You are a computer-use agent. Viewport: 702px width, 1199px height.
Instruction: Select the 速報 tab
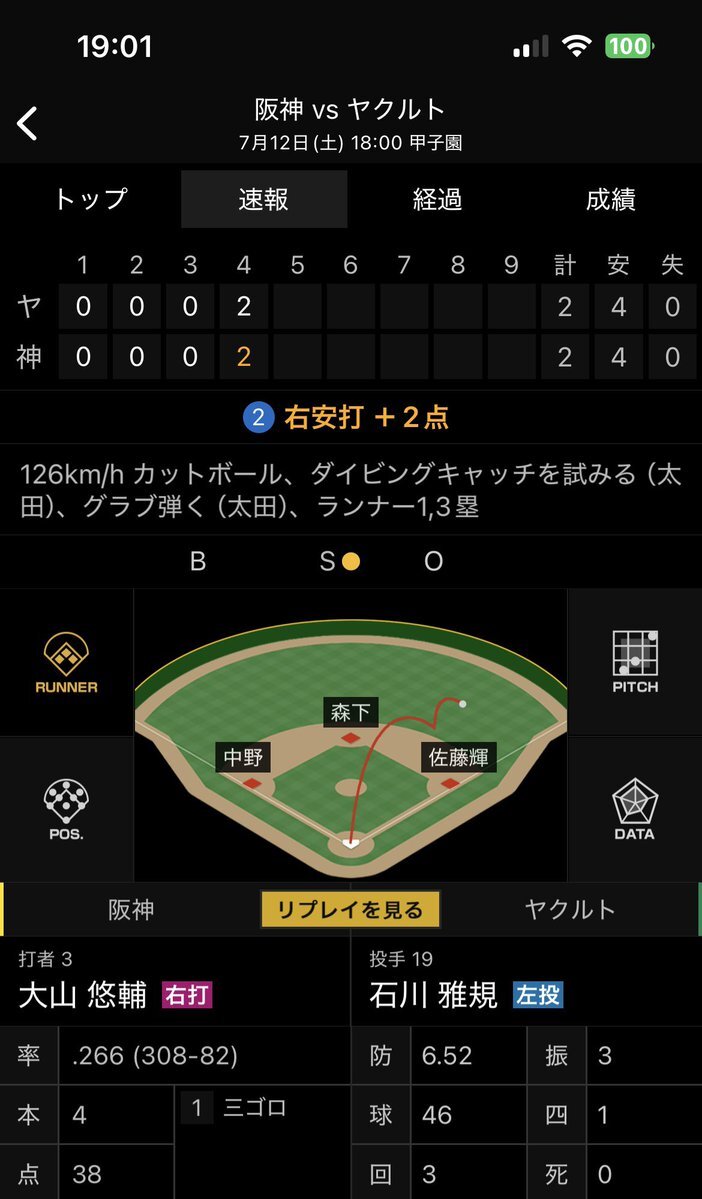coord(264,200)
